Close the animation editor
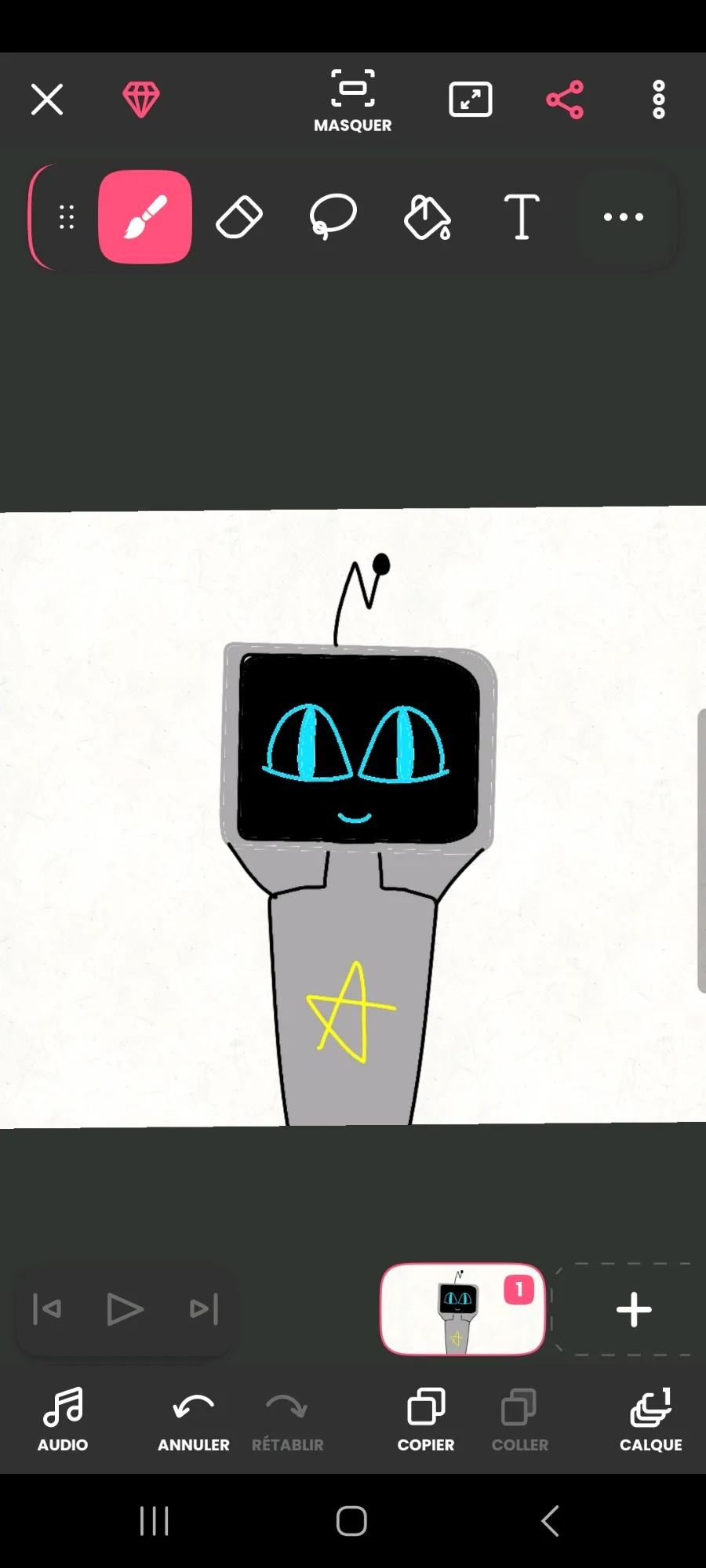 point(47,100)
